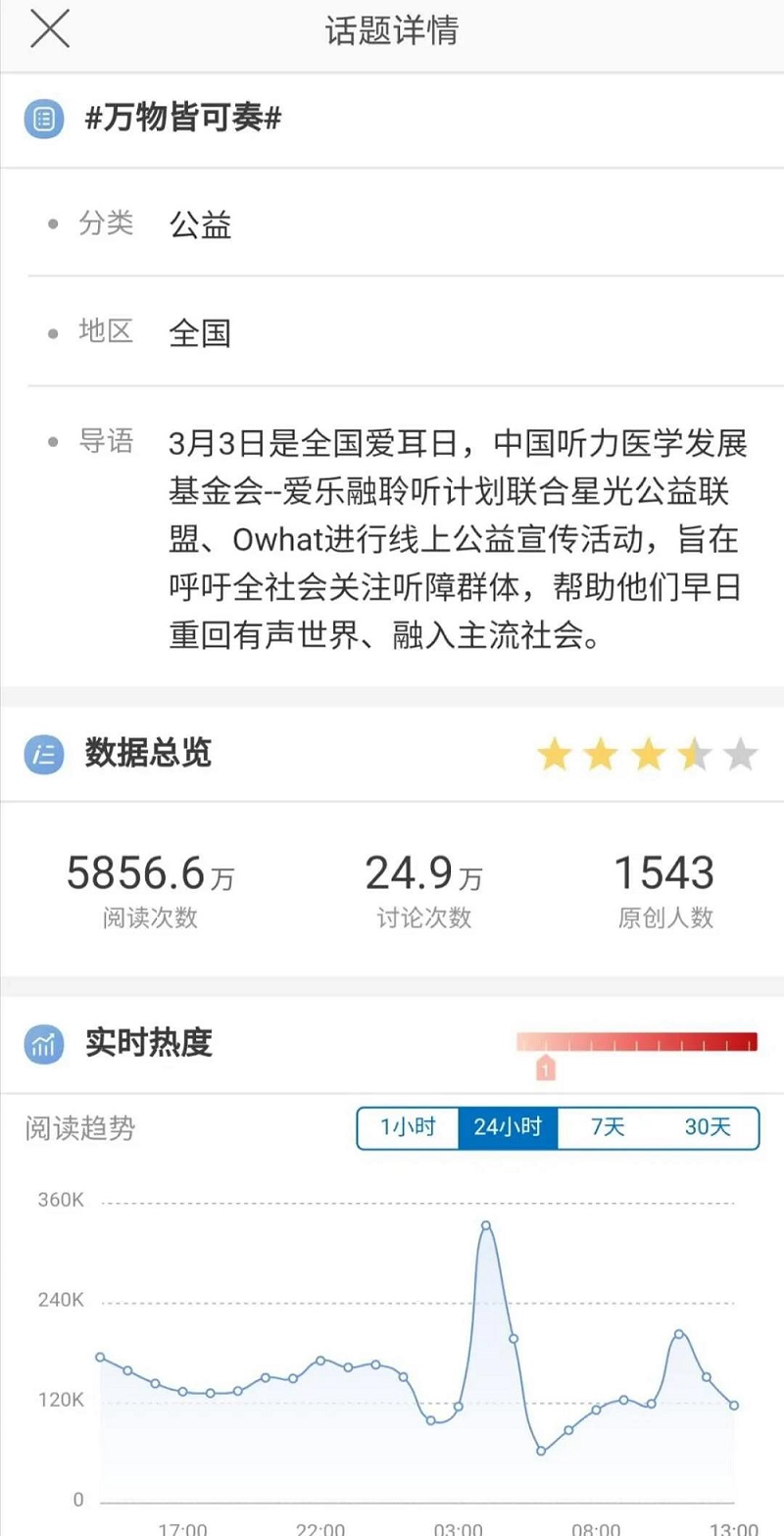Switch to the 30天 view
Viewport: 784px width, 1536px height.
(708, 1127)
